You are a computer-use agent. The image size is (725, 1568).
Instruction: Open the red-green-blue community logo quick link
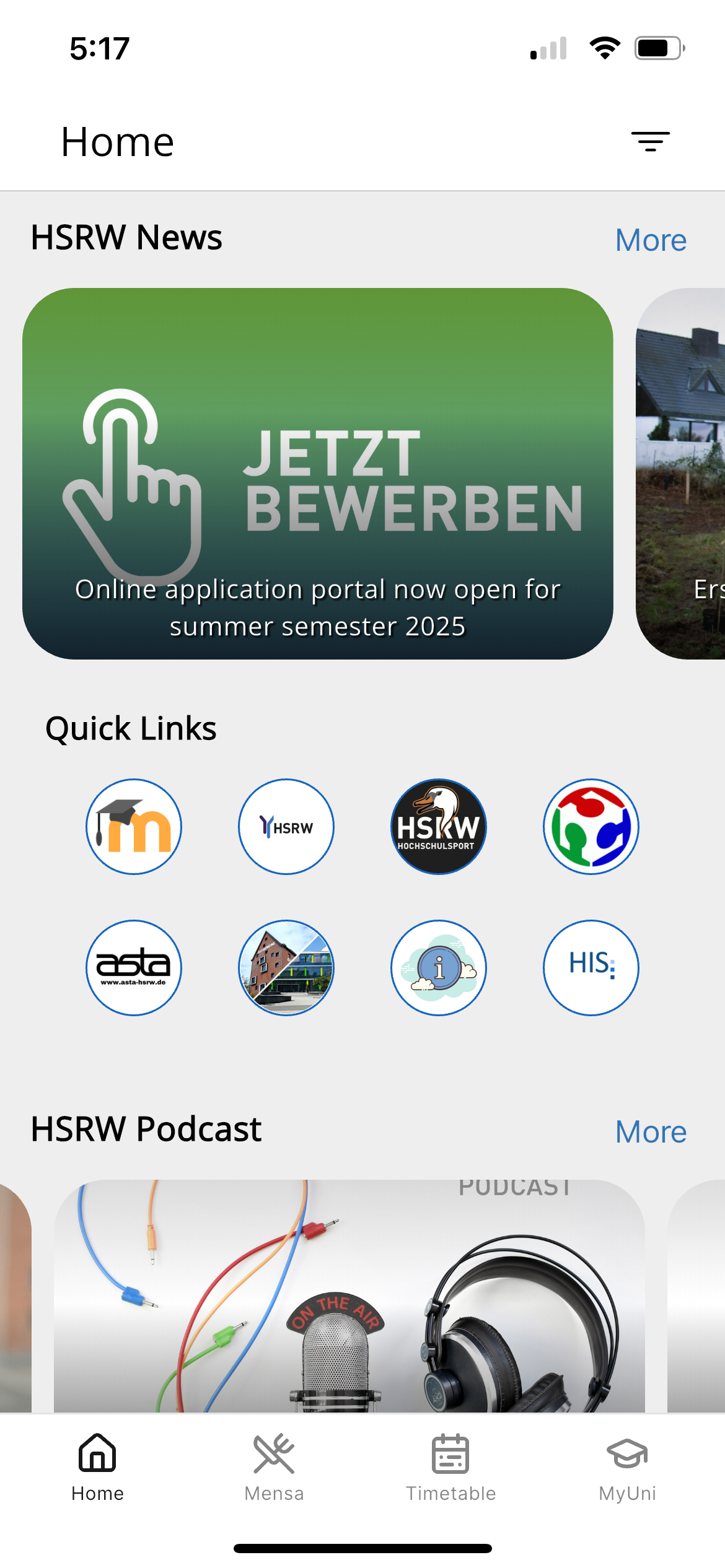pyautogui.click(x=591, y=827)
